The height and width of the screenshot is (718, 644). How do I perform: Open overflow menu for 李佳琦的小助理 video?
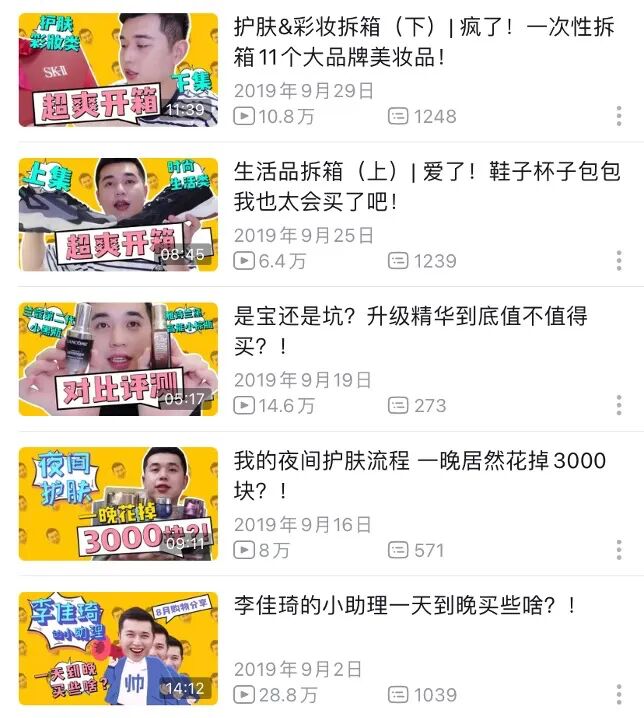click(619, 695)
